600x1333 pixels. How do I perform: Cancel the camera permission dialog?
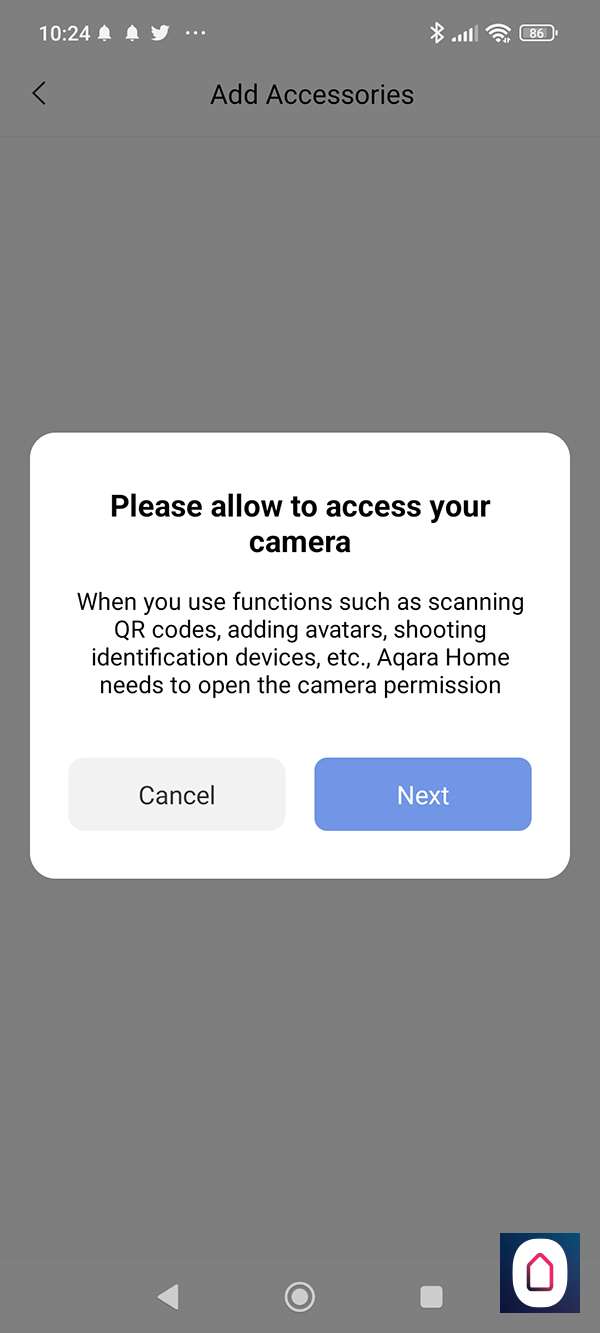(177, 794)
